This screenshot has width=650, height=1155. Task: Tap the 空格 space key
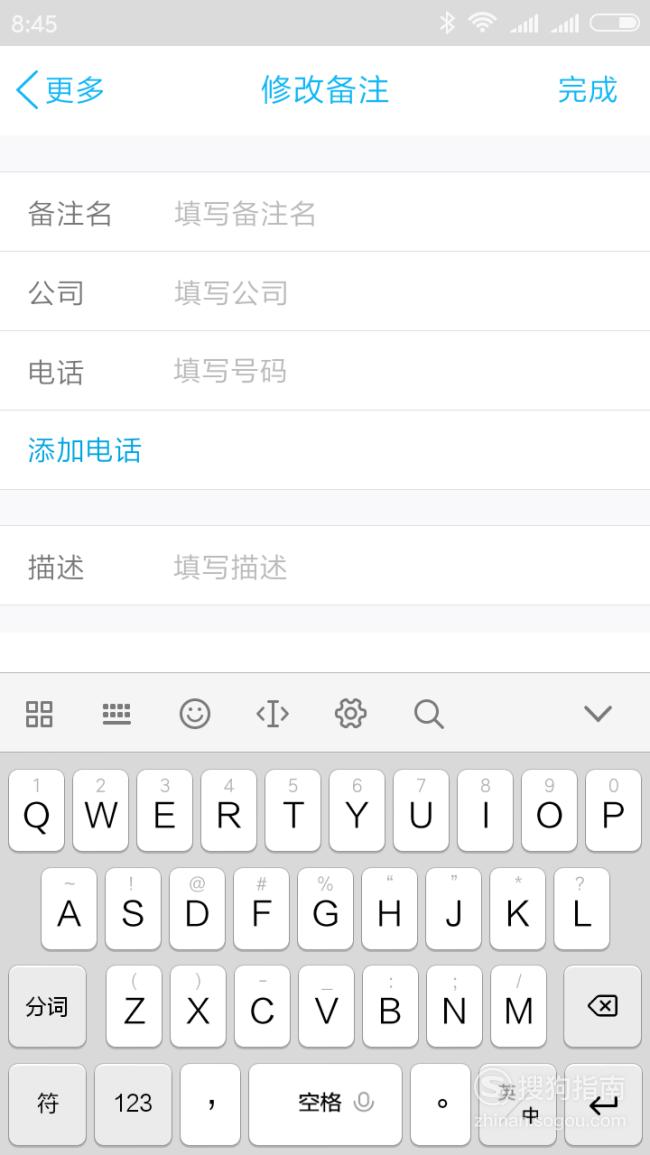(x=325, y=1103)
